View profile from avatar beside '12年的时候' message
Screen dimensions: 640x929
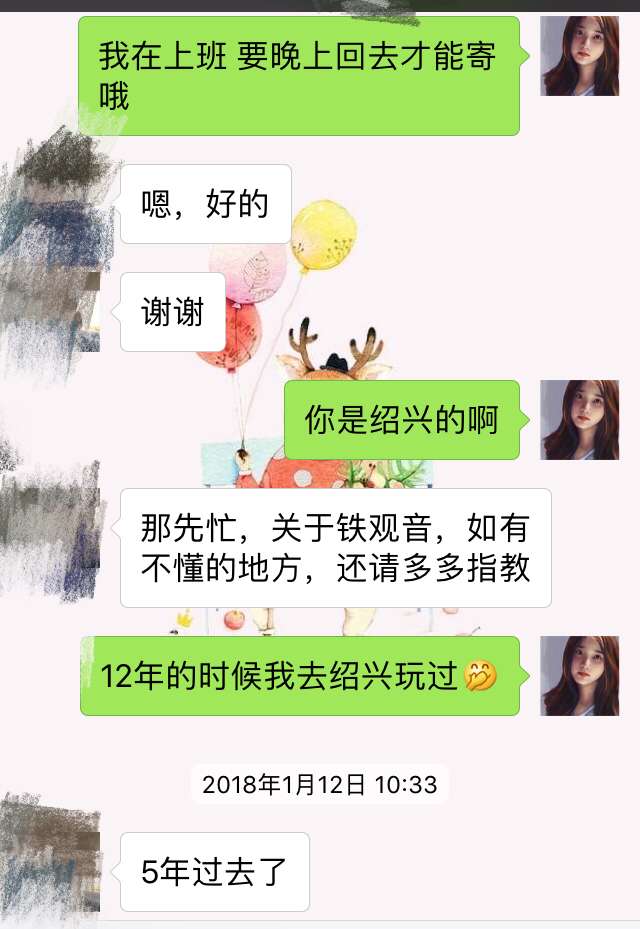click(x=580, y=676)
